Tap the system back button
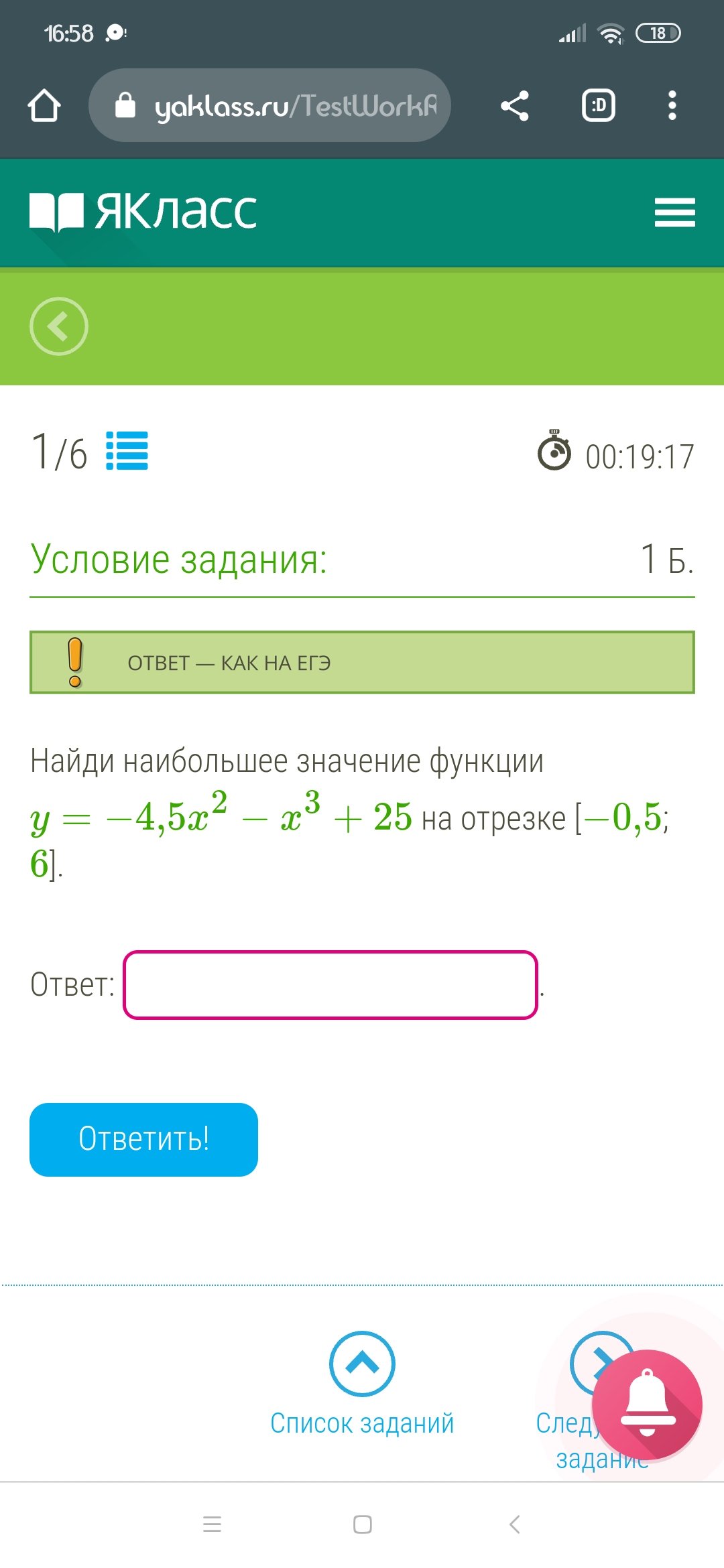724x1568 pixels. point(514,1524)
